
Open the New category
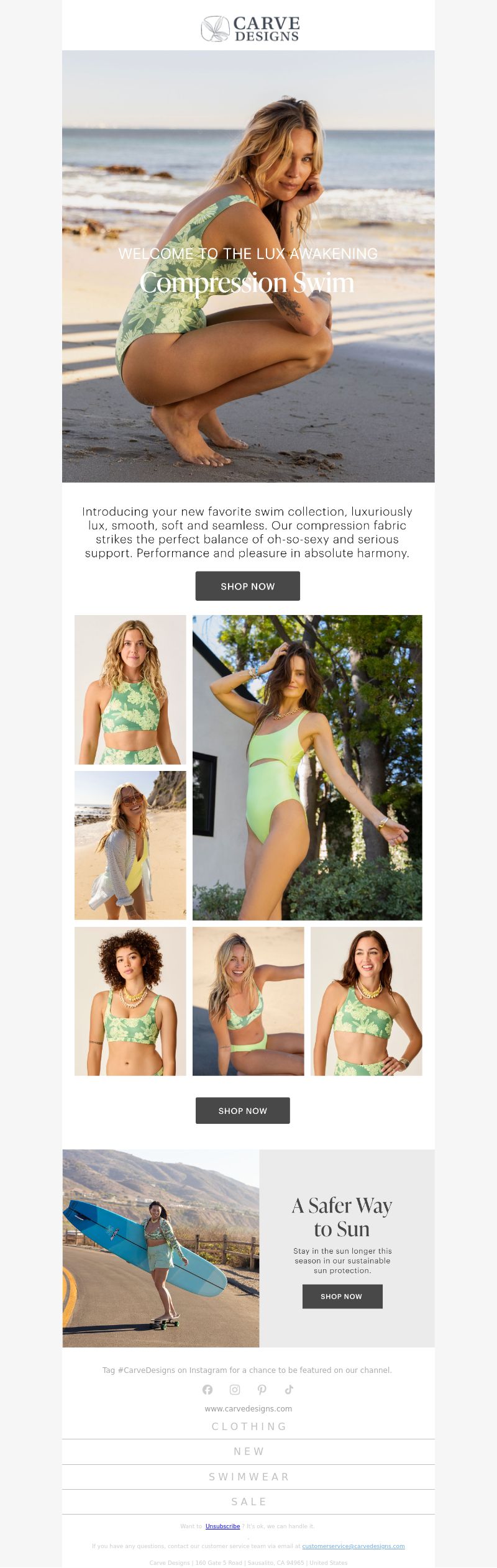tap(248, 1451)
